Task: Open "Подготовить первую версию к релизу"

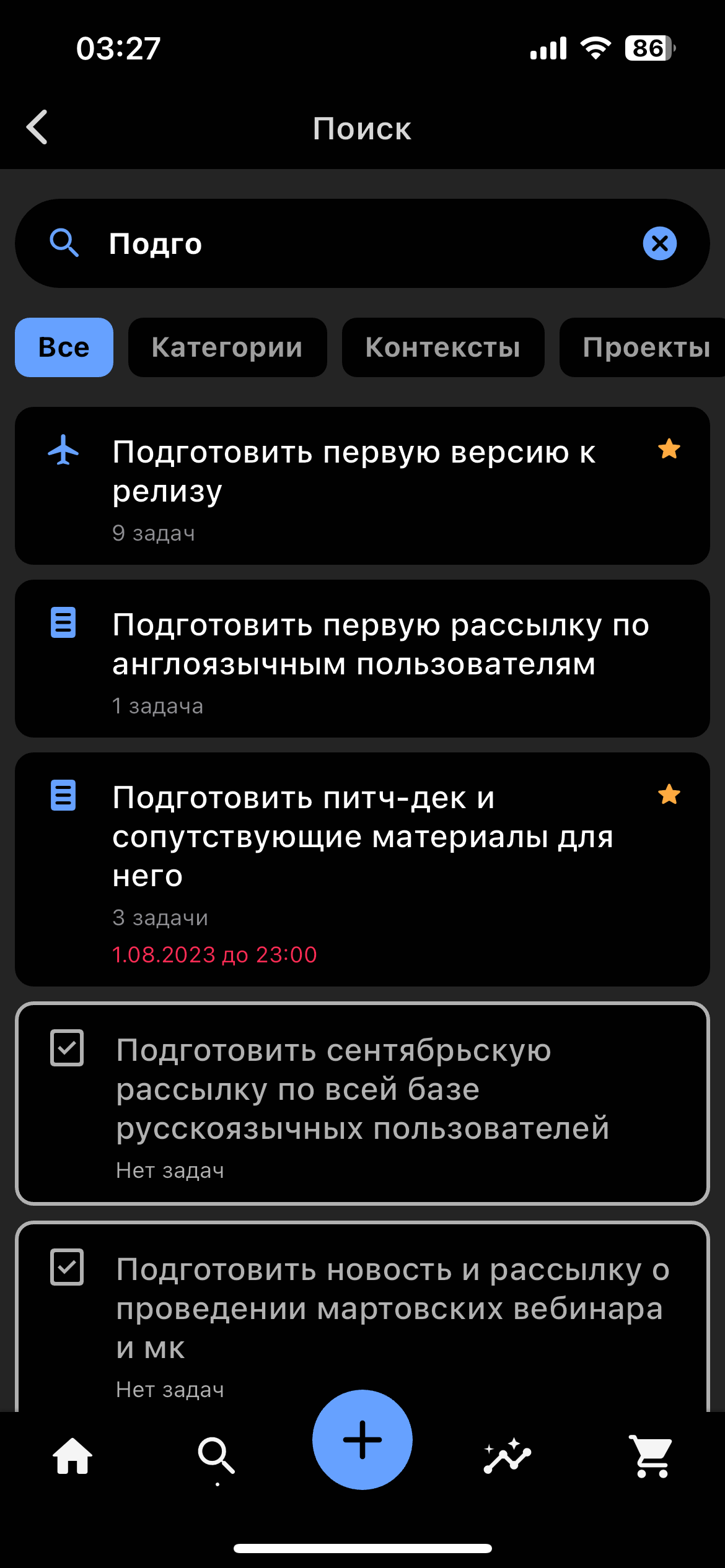Action: pos(362,486)
